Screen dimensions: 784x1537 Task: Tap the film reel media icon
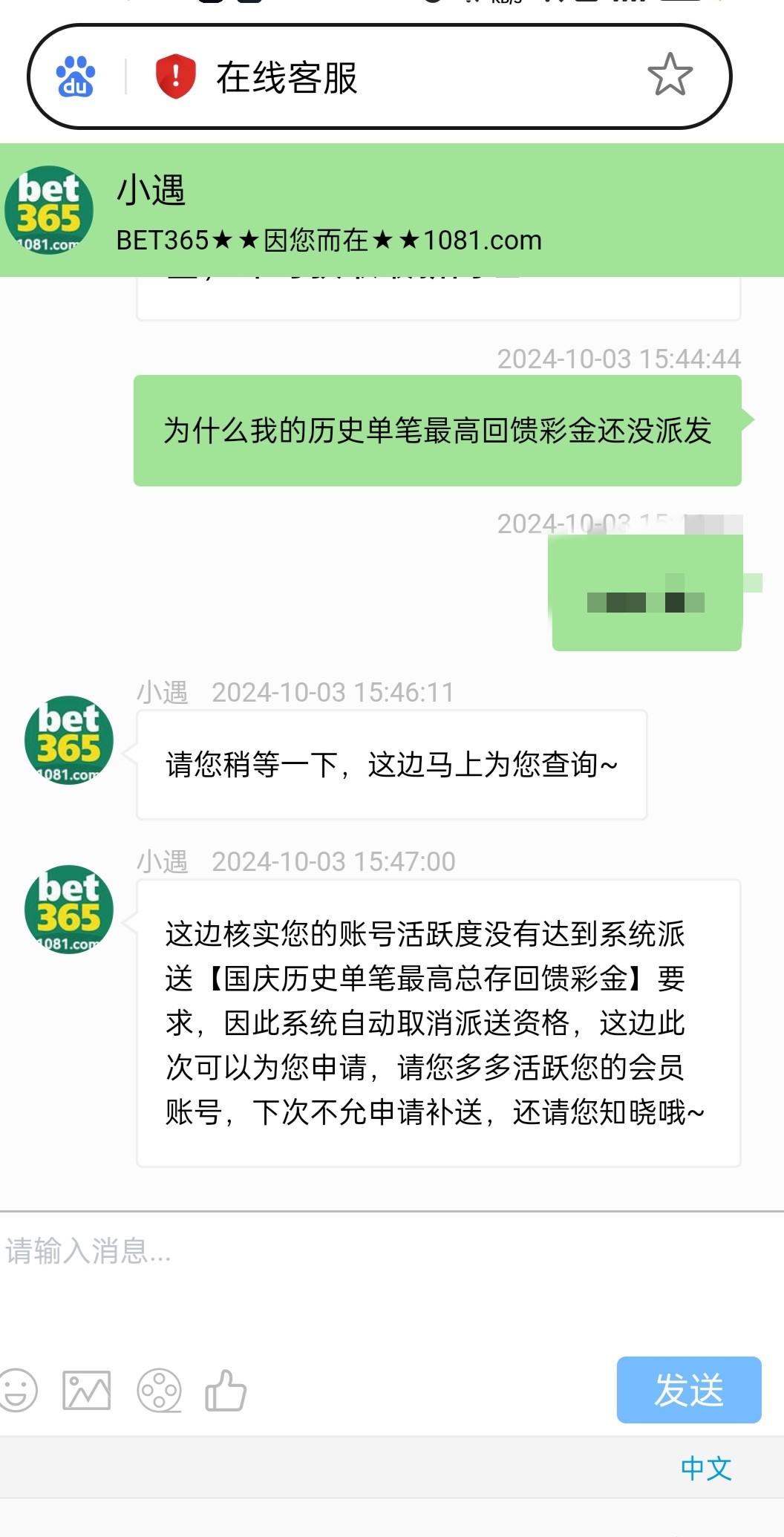click(158, 1391)
